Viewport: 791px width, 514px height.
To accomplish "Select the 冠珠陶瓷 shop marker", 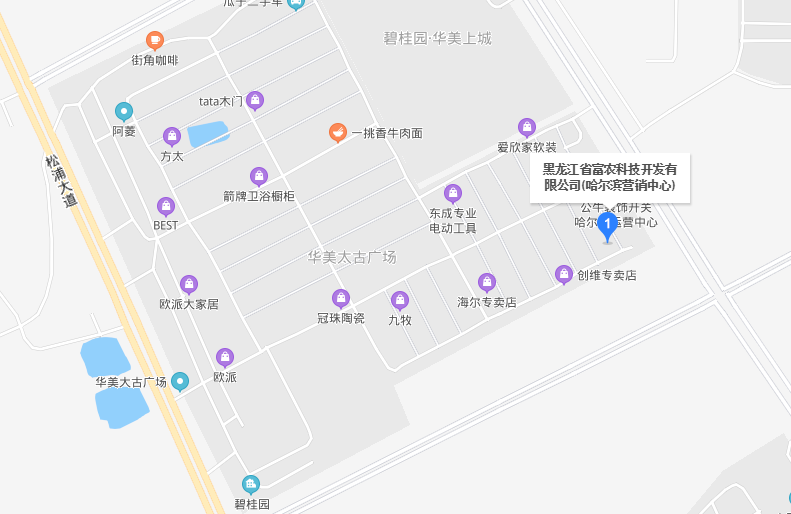I will click(x=341, y=298).
